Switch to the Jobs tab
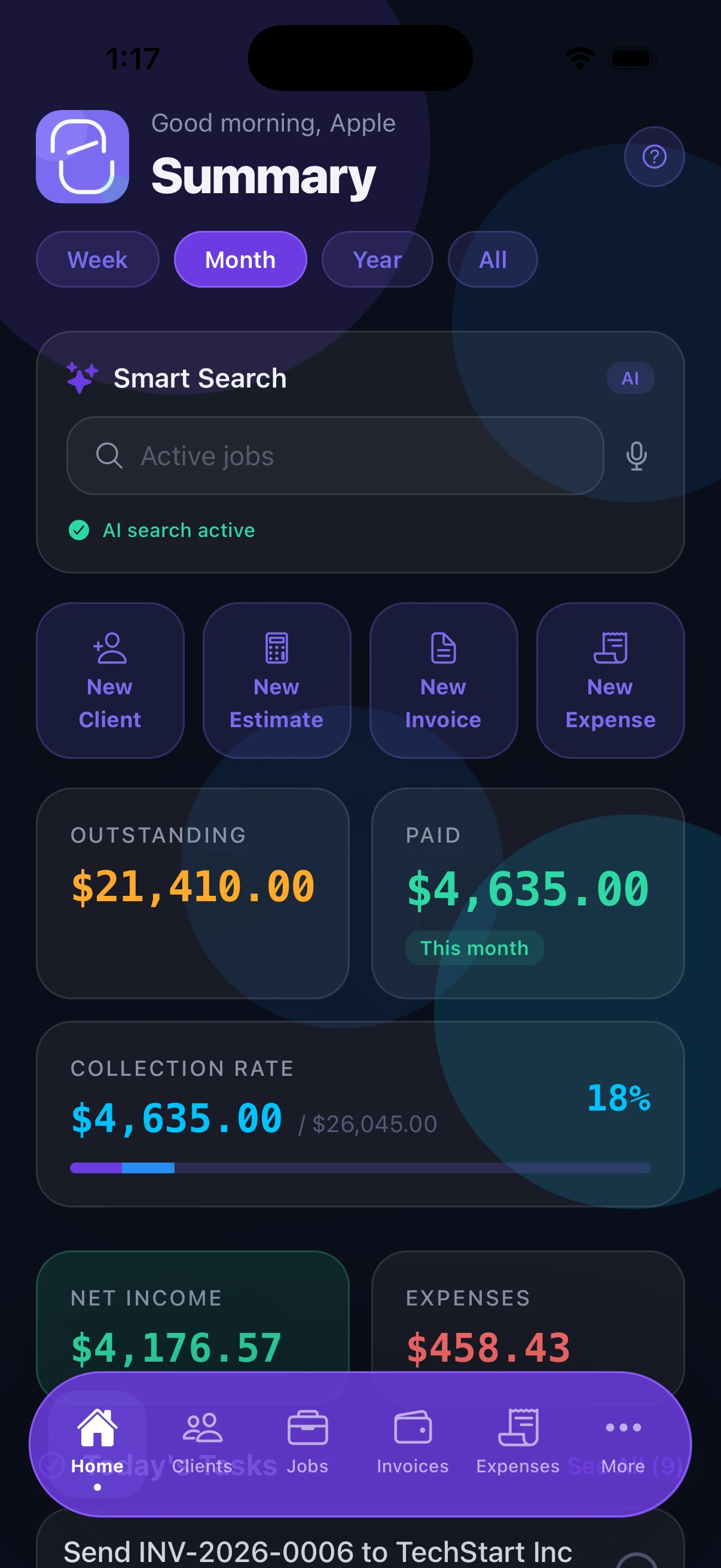 [308, 1441]
